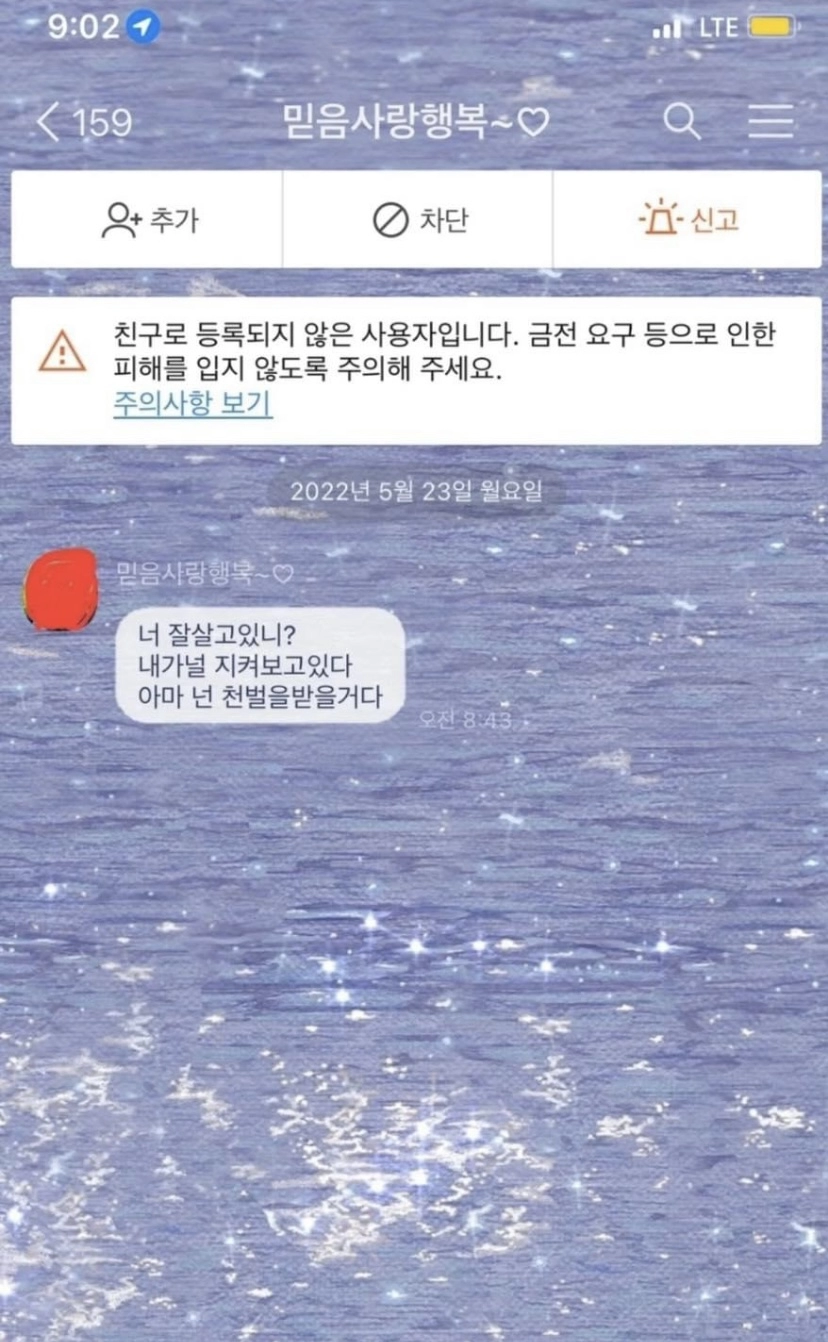828x1342 pixels.
Task: View the sender's profile picture
Action: pyautogui.click(x=61, y=589)
